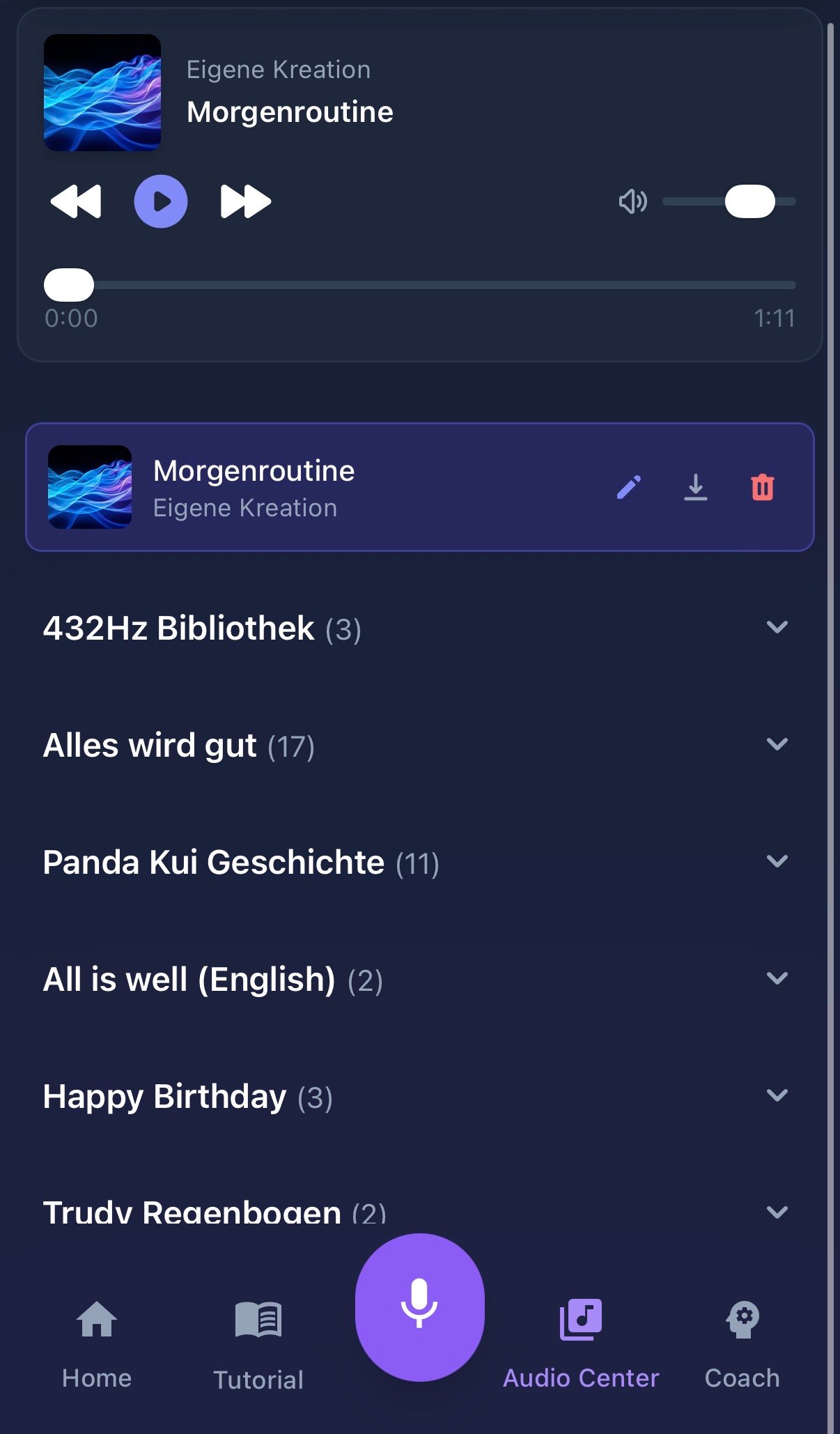Viewport: 840px width, 1434px height.
Task: Delete the Morgenroutine recording
Action: (763, 487)
